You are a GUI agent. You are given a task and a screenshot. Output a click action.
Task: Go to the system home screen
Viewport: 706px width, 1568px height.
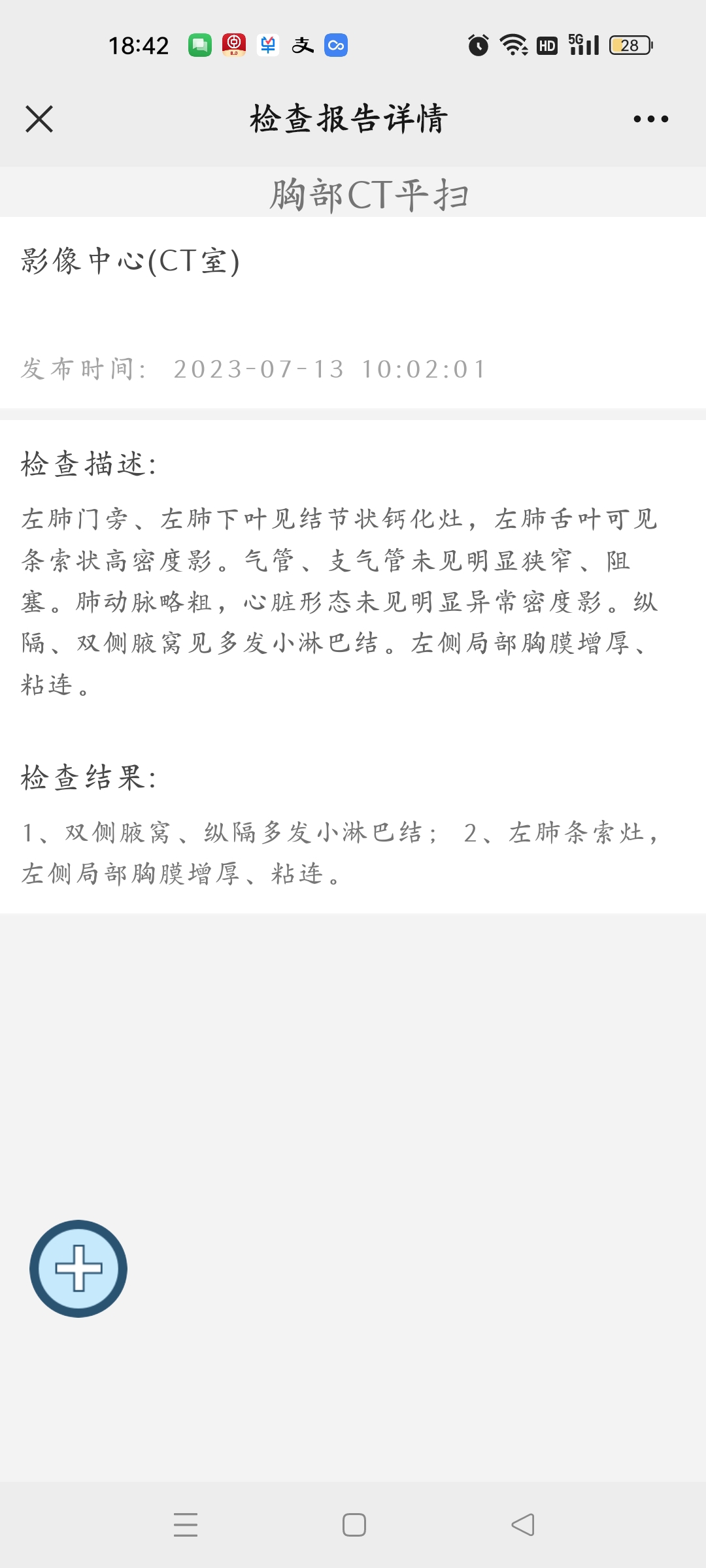point(354,1525)
